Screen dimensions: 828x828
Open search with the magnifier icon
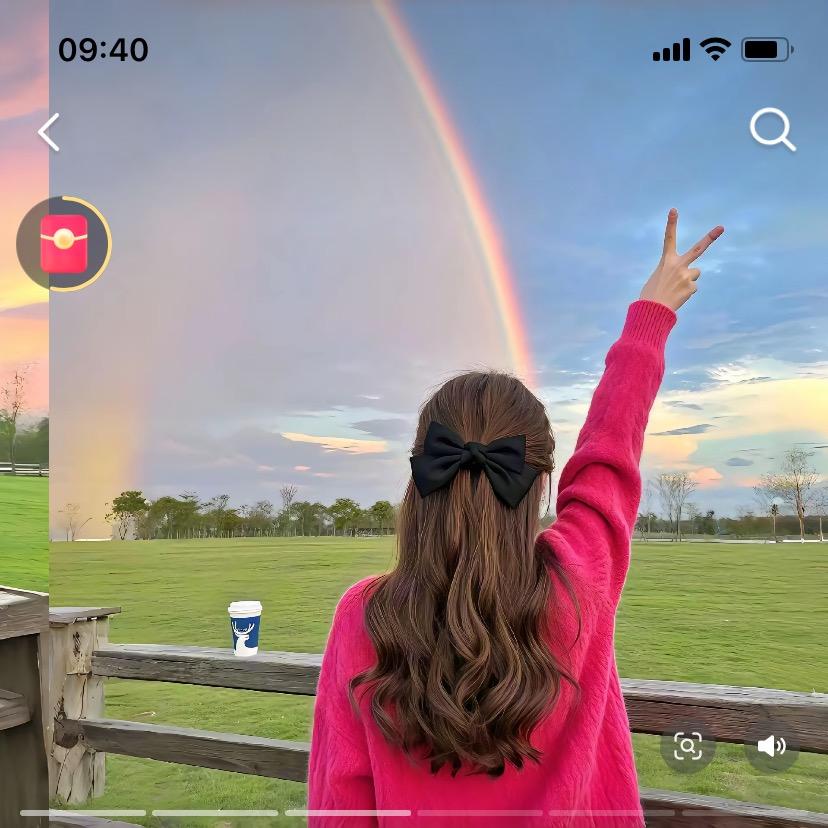[772, 130]
